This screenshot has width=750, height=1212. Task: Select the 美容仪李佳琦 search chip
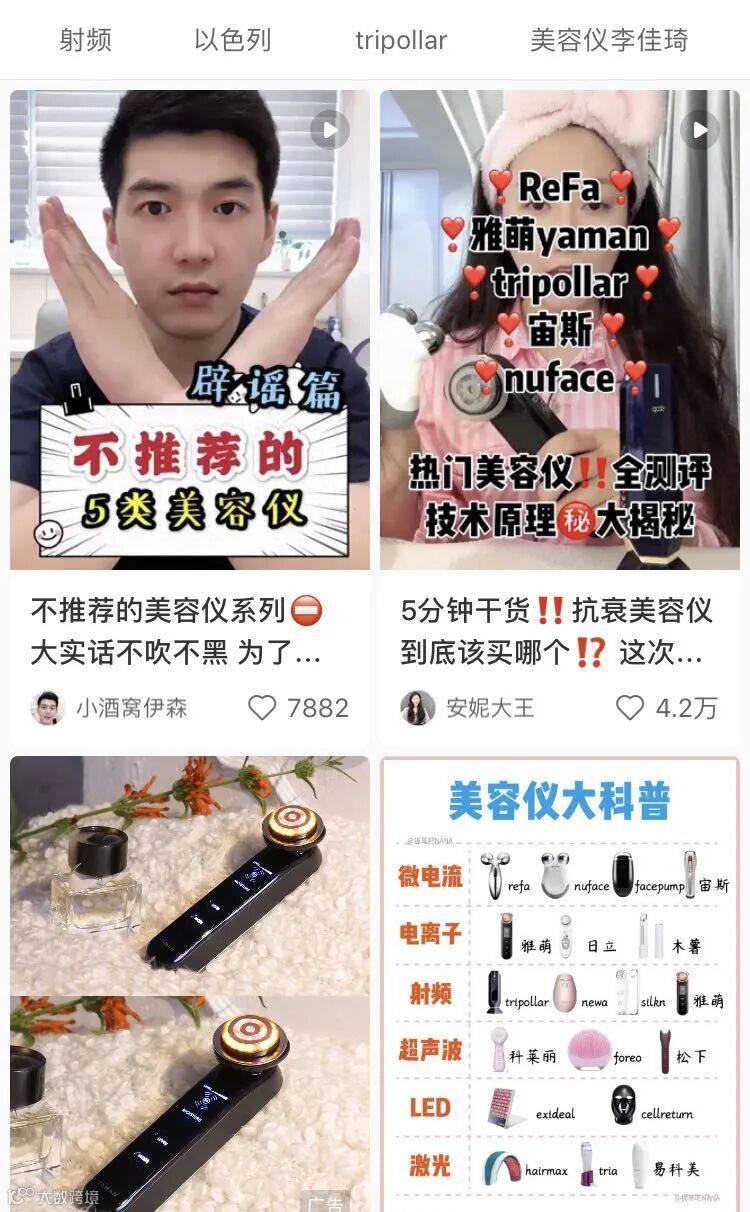(609, 41)
